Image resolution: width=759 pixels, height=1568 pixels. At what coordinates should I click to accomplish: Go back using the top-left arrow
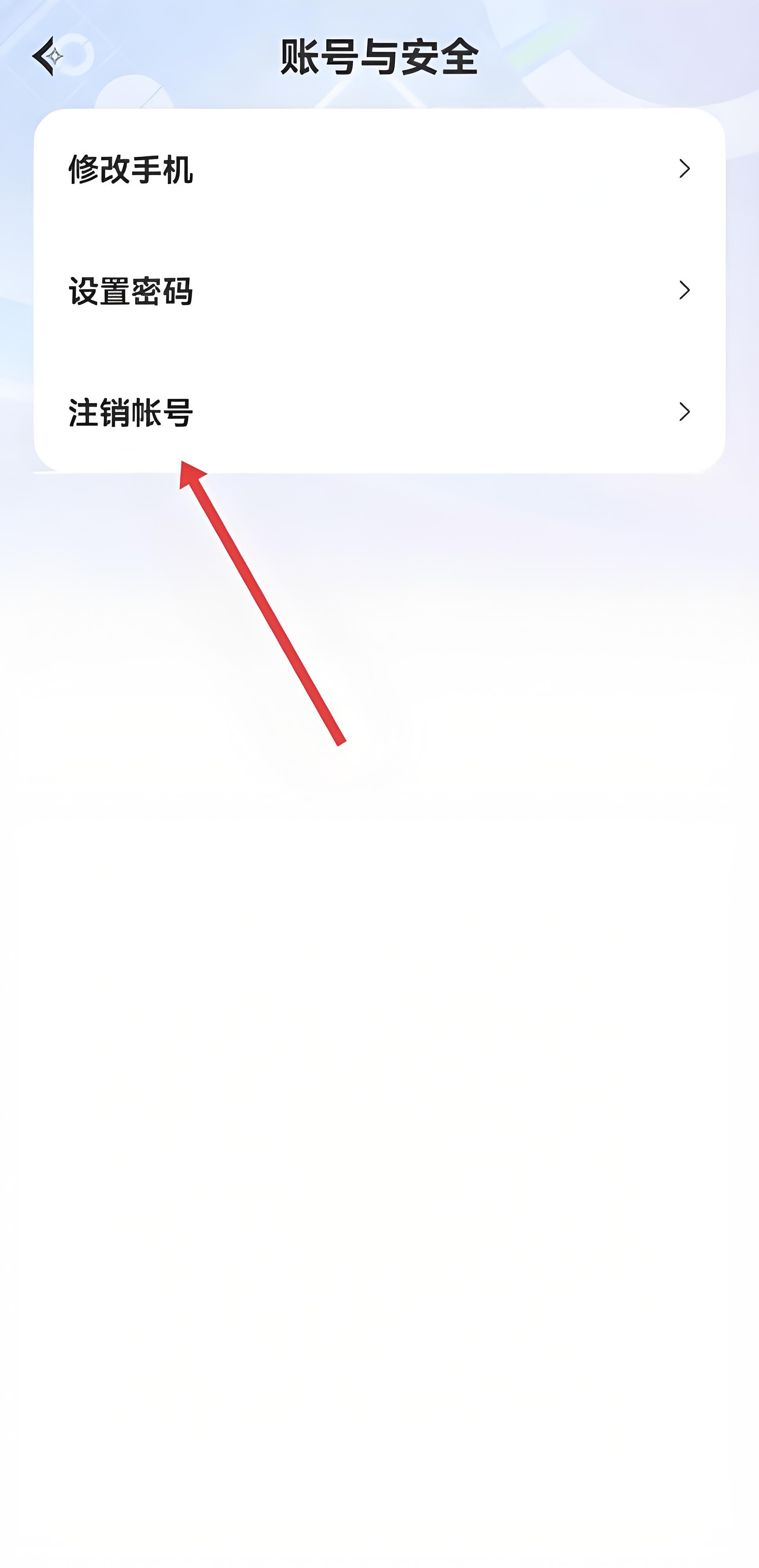point(47,56)
